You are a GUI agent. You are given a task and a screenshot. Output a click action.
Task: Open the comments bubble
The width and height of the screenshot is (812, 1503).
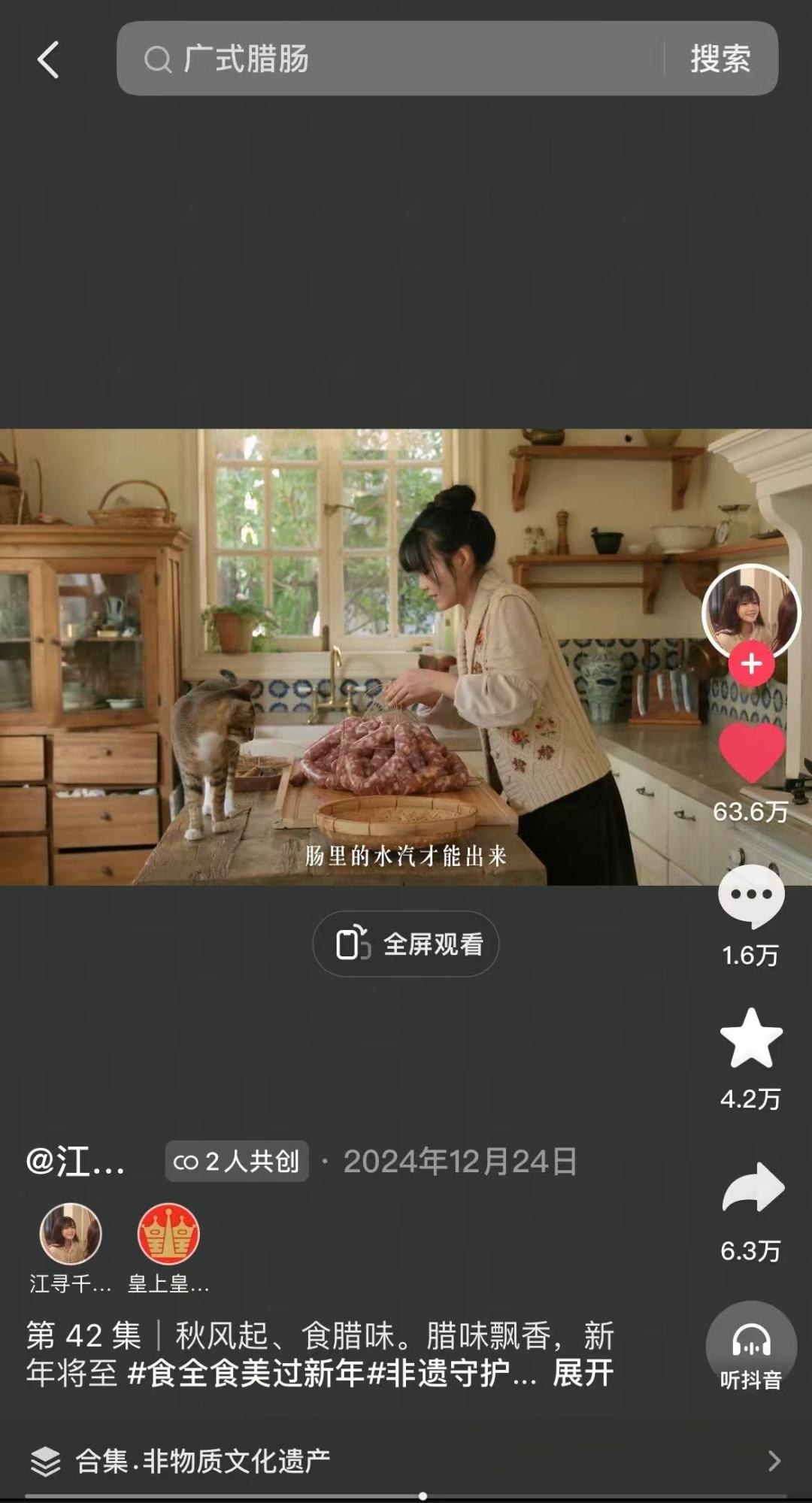(x=751, y=895)
